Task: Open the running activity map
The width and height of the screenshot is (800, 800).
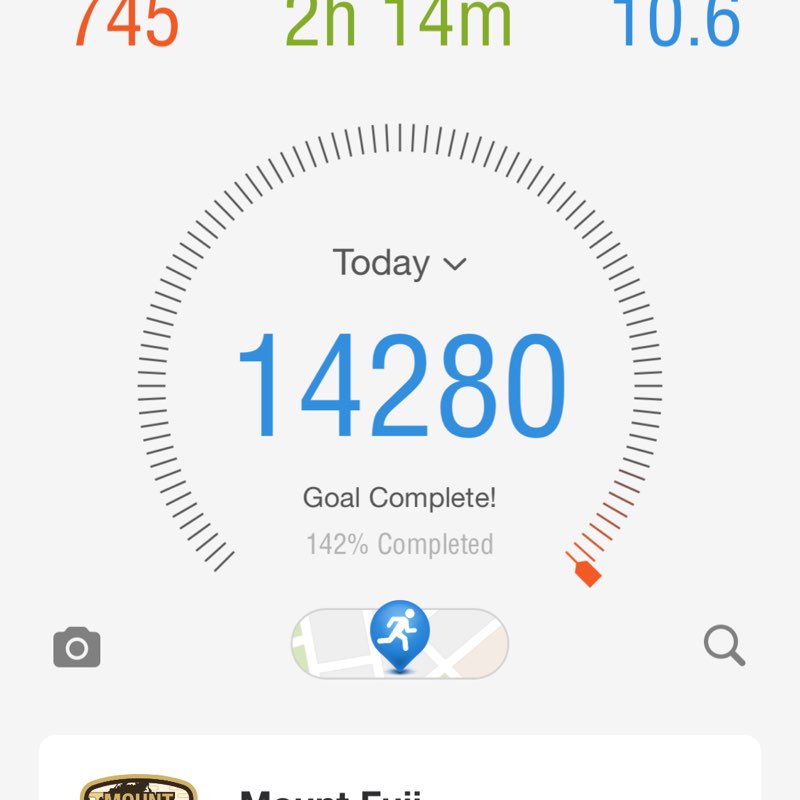Action: pos(400,642)
